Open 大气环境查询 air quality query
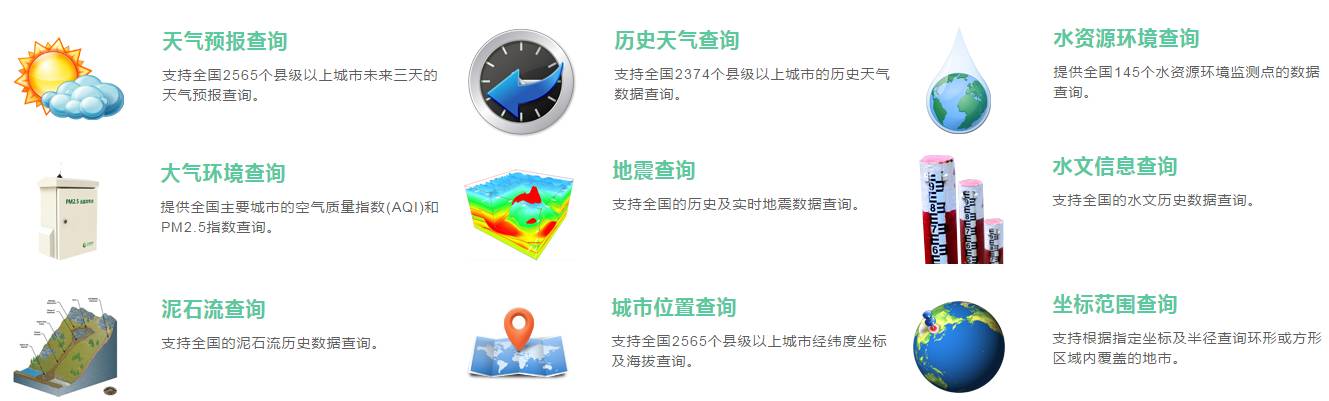 pyautogui.click(x=223, y=173)
